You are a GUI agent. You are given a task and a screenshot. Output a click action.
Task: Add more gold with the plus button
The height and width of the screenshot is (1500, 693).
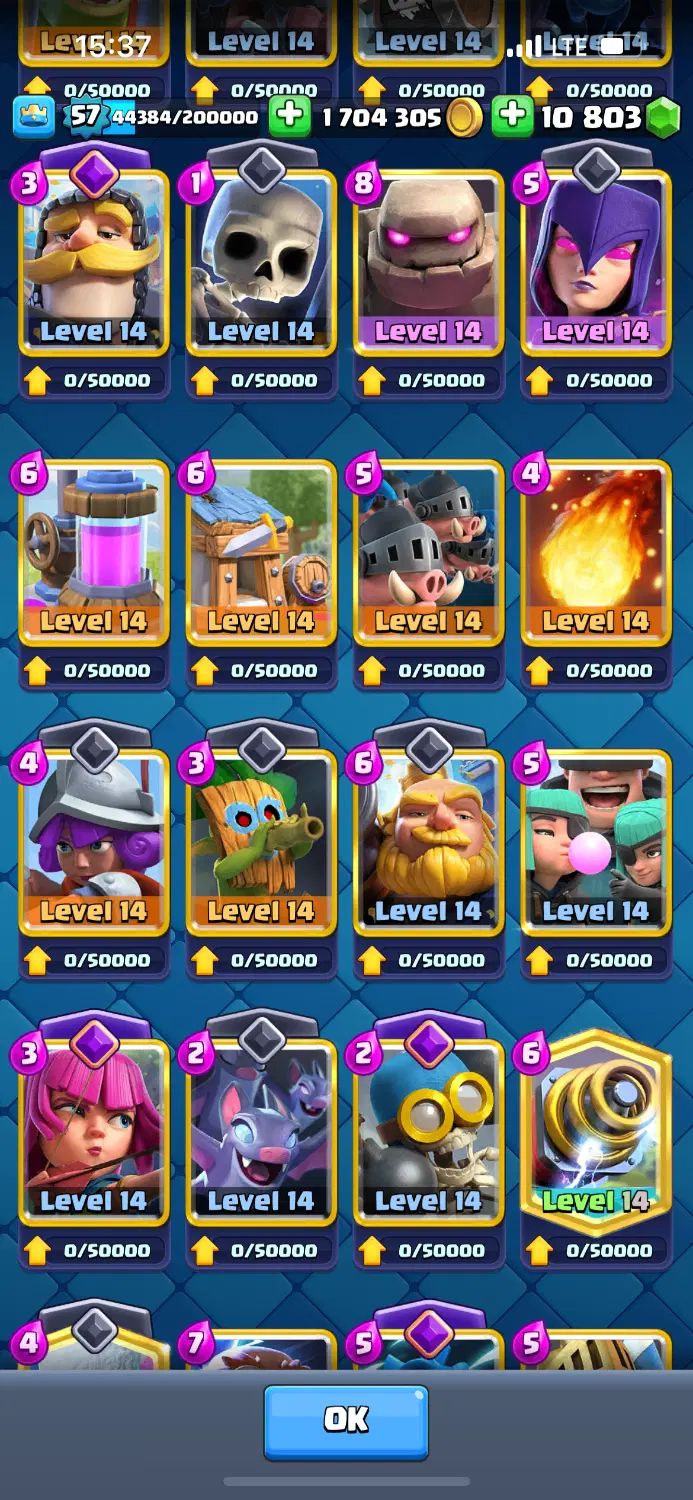pos(290,117)
